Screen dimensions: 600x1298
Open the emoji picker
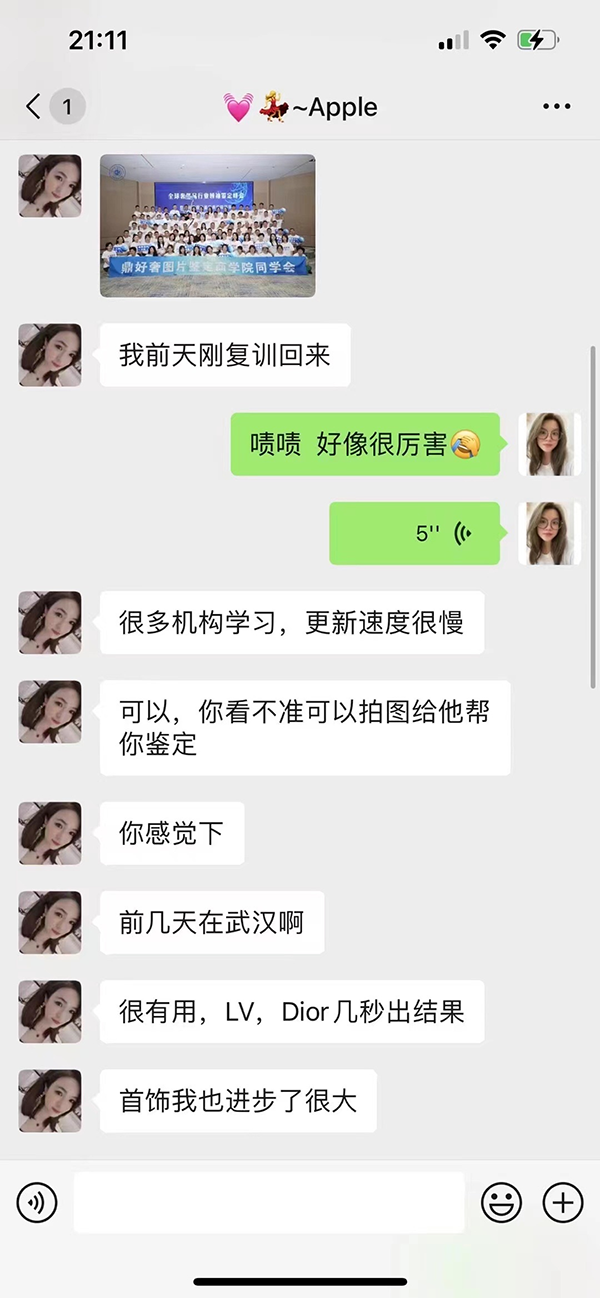501,1202
